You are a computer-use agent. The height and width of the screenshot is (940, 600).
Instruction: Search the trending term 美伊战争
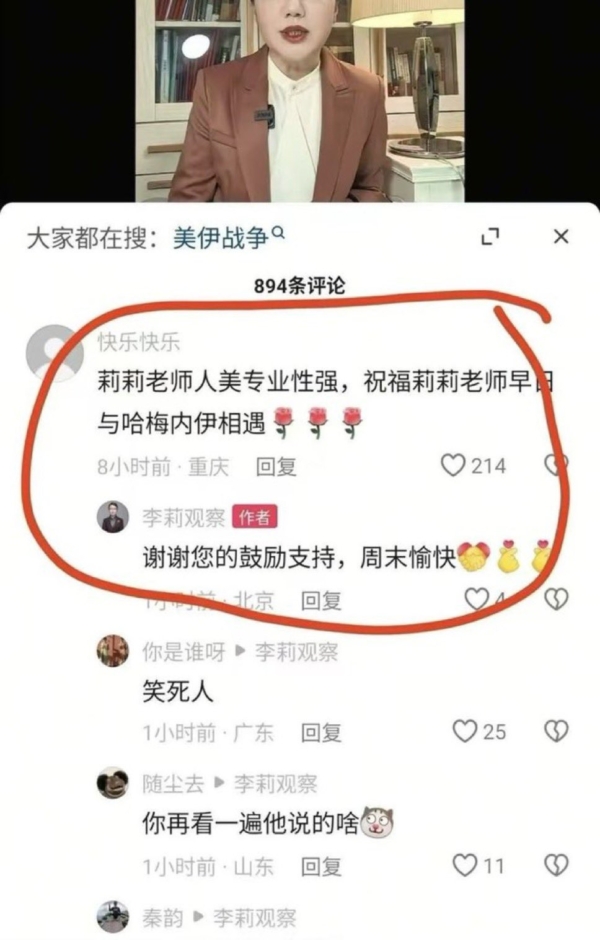[x=229, y=239]
